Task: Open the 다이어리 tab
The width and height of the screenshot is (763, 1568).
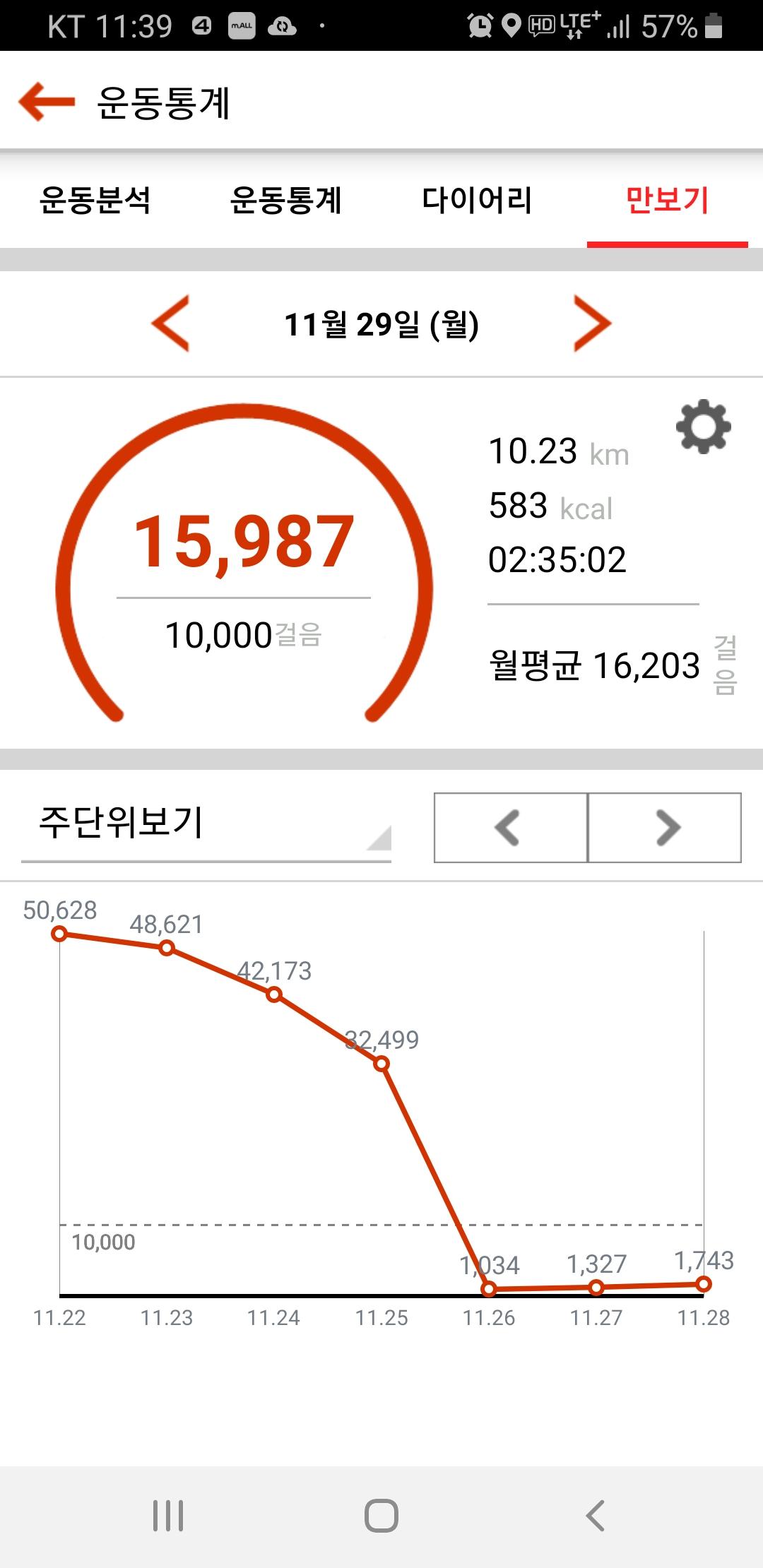Action: [476, 200]
